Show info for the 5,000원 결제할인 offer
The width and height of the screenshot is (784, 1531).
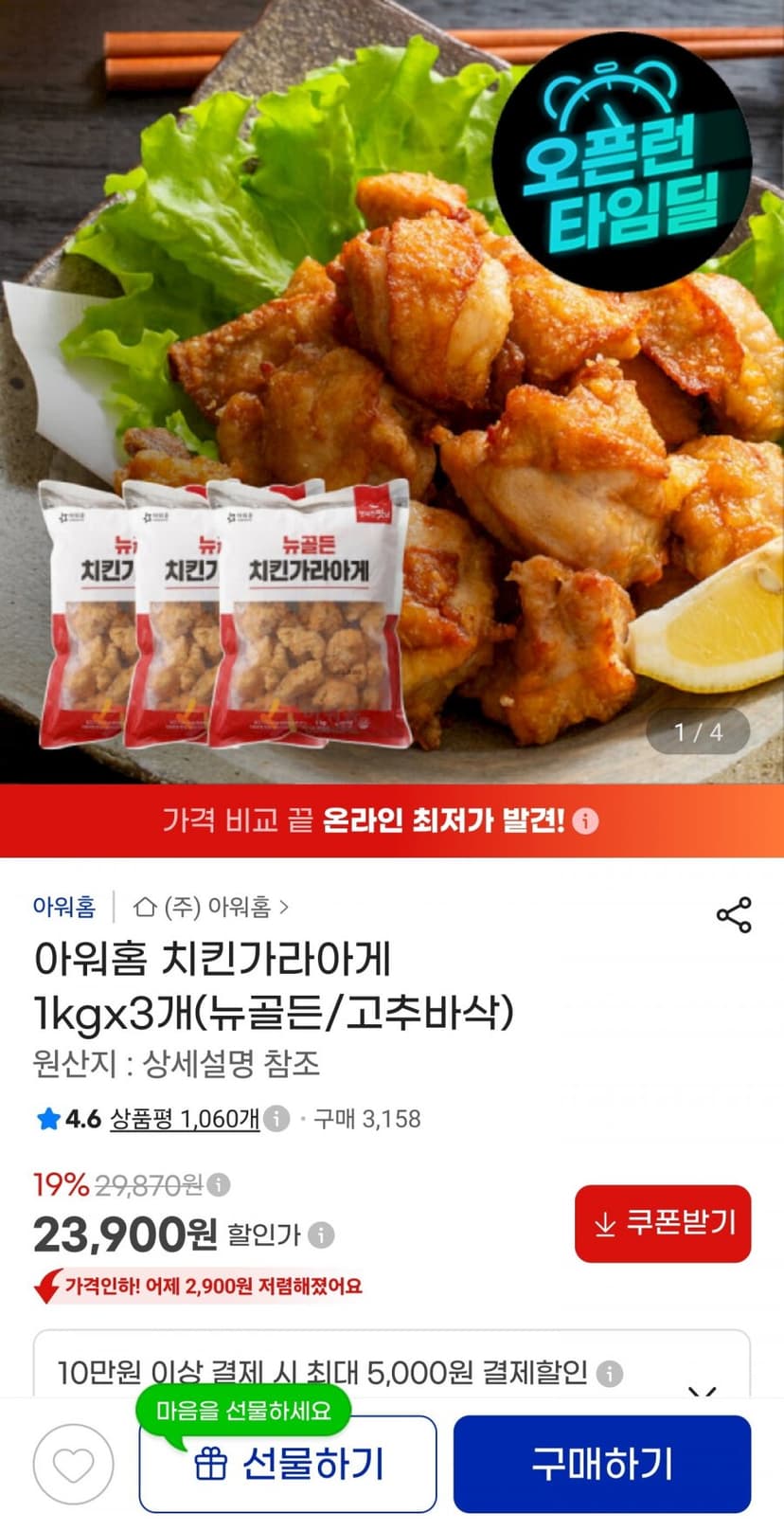(x=611, y=1373)
